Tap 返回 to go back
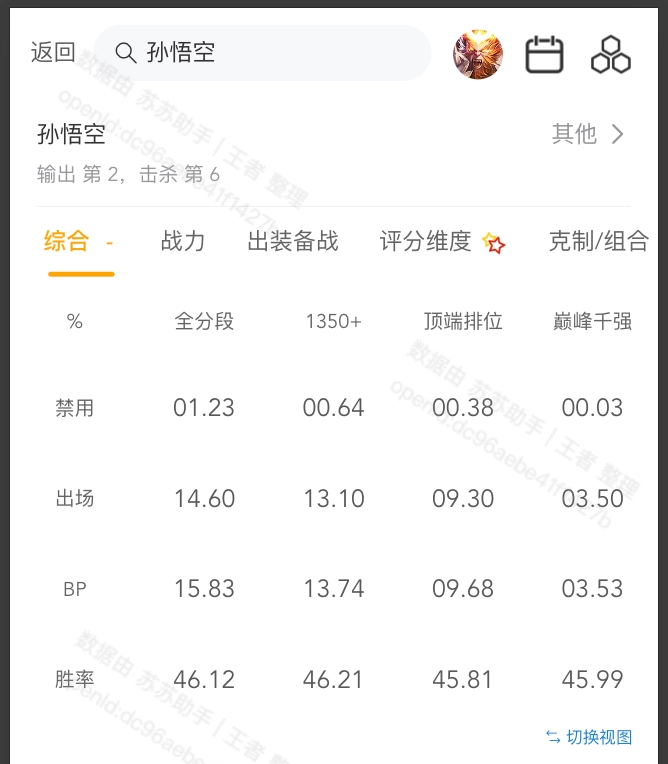The height and width of the screenshot is (764, 668). coord(53,53)
